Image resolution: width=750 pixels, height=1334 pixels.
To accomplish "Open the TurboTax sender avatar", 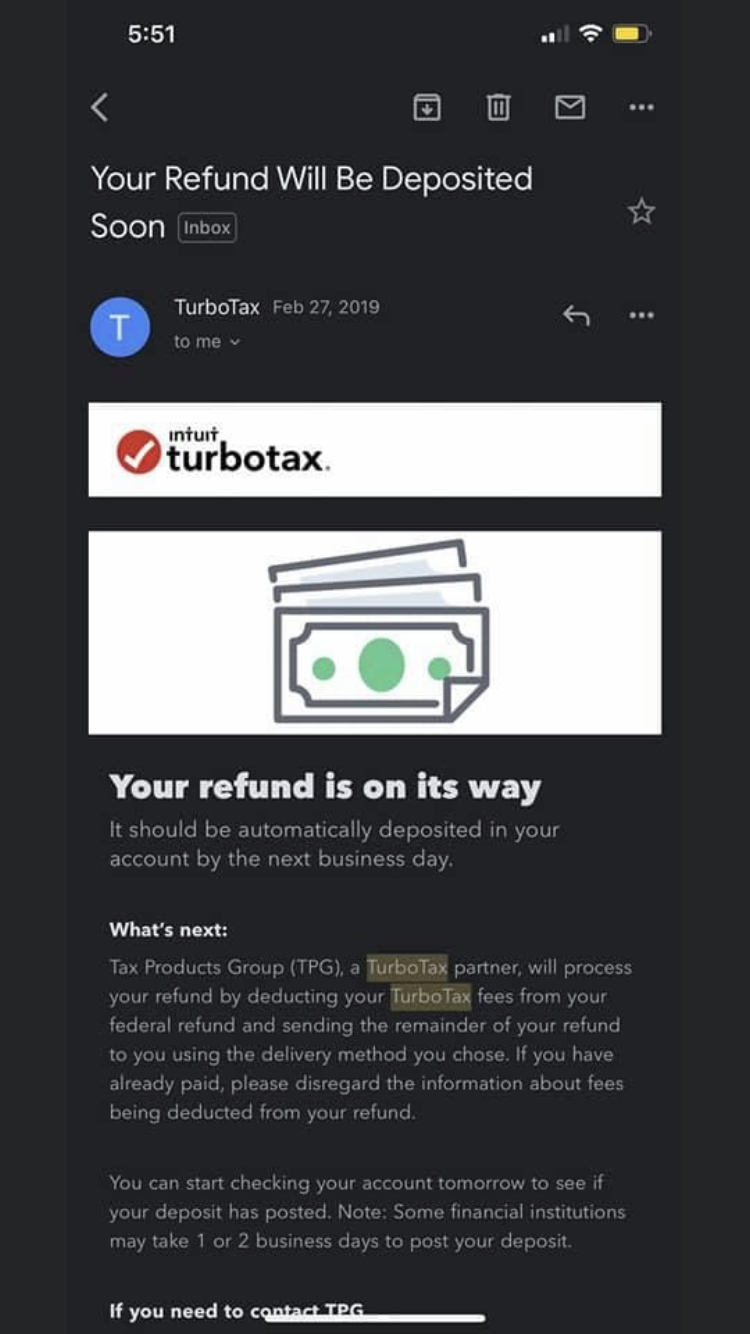I will (x=120, y=326).
